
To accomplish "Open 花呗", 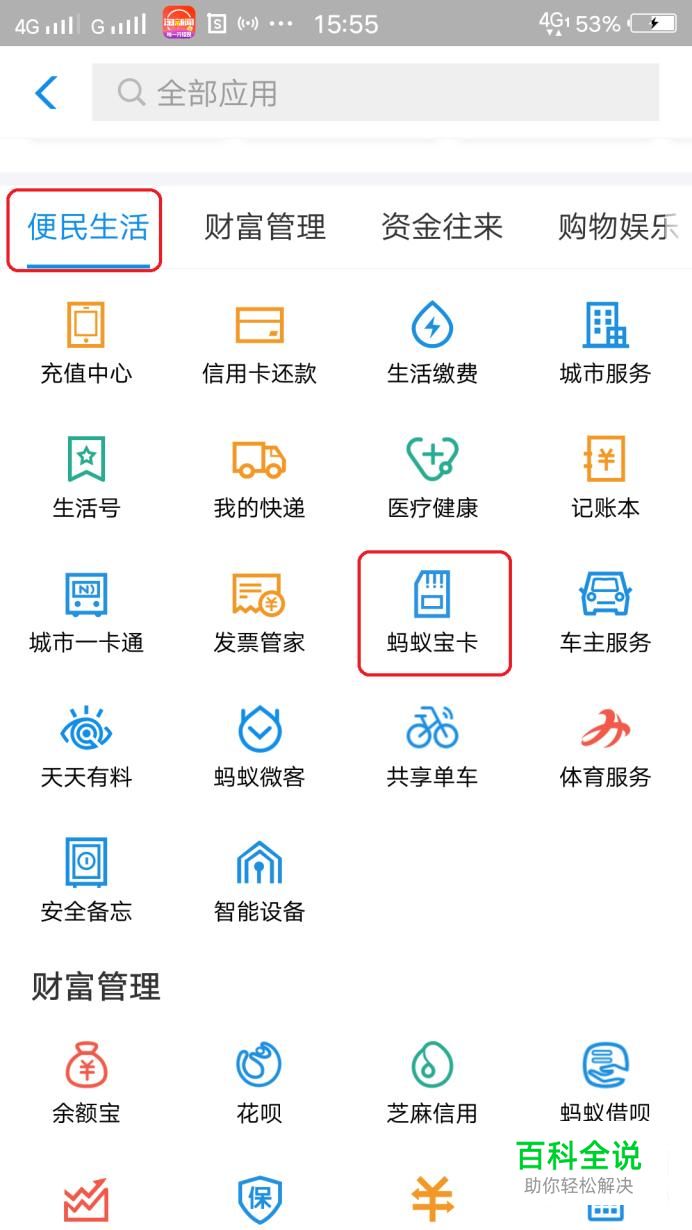I will click(x=260, y=1083).
